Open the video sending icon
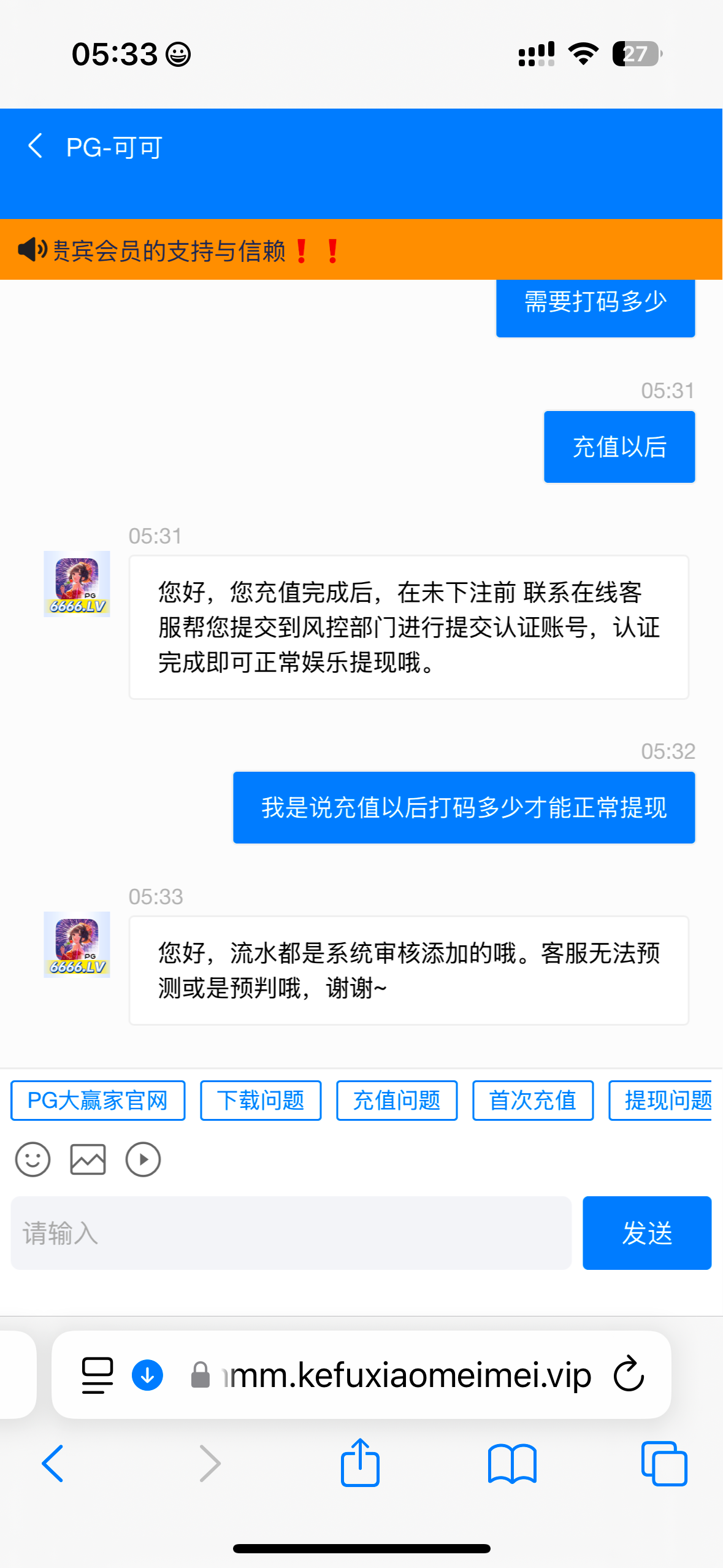 pos(143,1159)
